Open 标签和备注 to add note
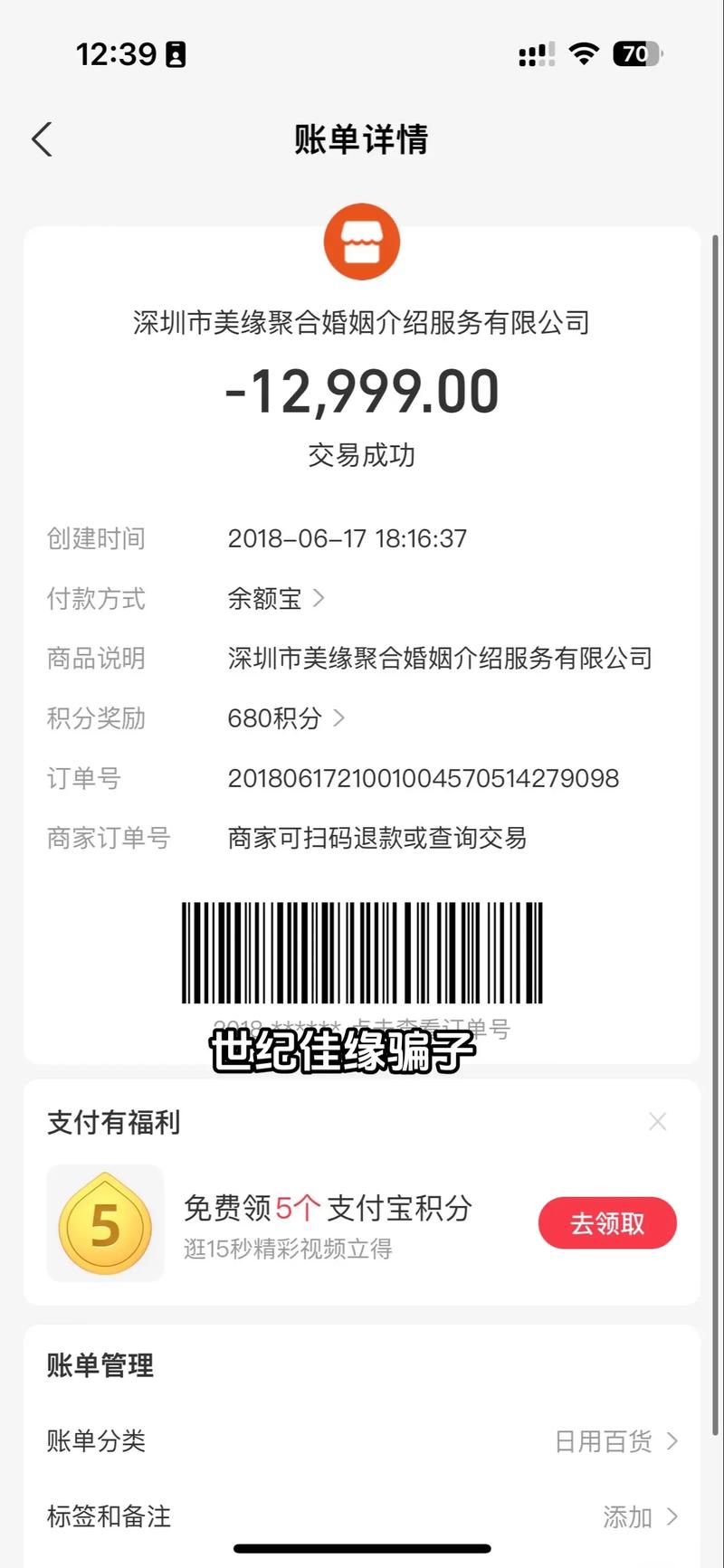 [362, 1516]
